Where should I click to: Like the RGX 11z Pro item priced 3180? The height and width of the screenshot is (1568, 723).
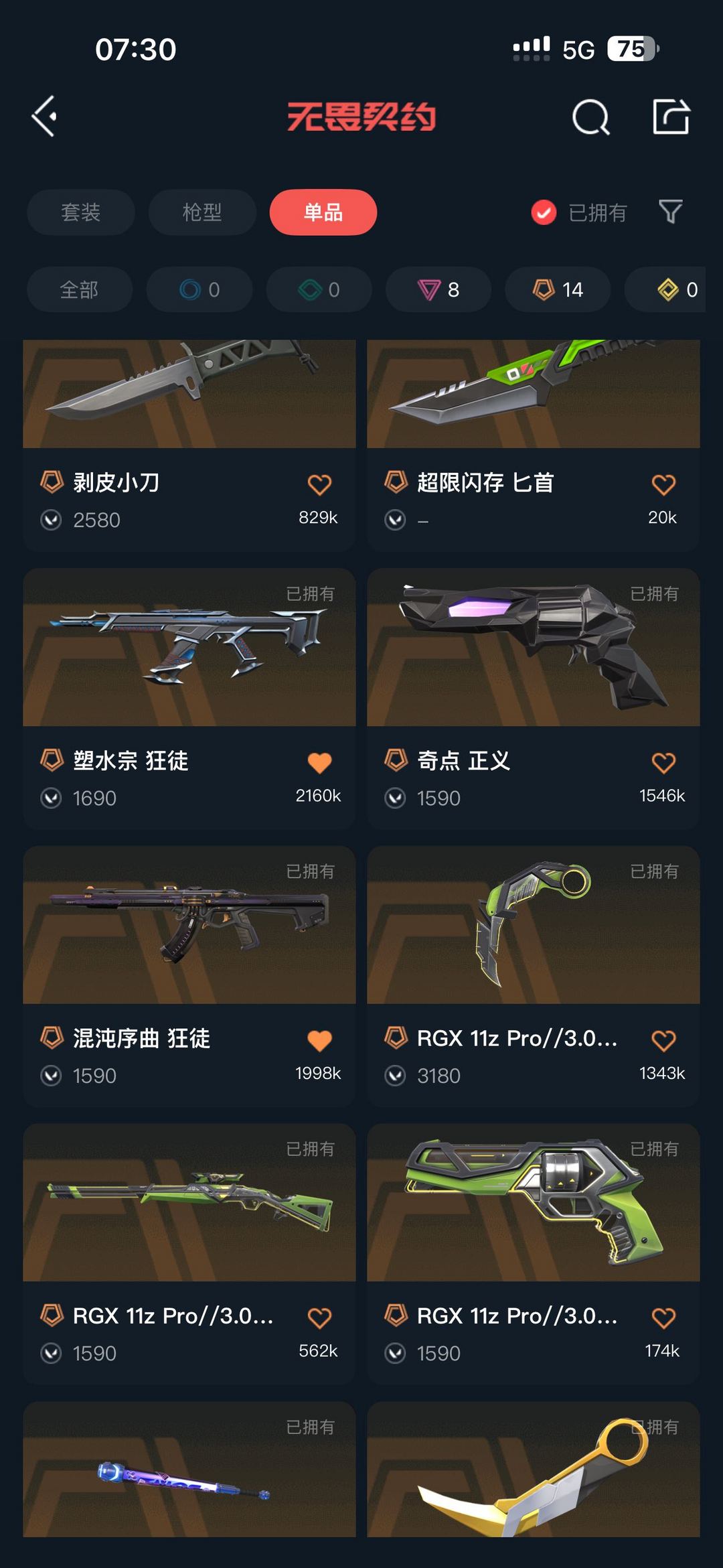[663, 1040]
